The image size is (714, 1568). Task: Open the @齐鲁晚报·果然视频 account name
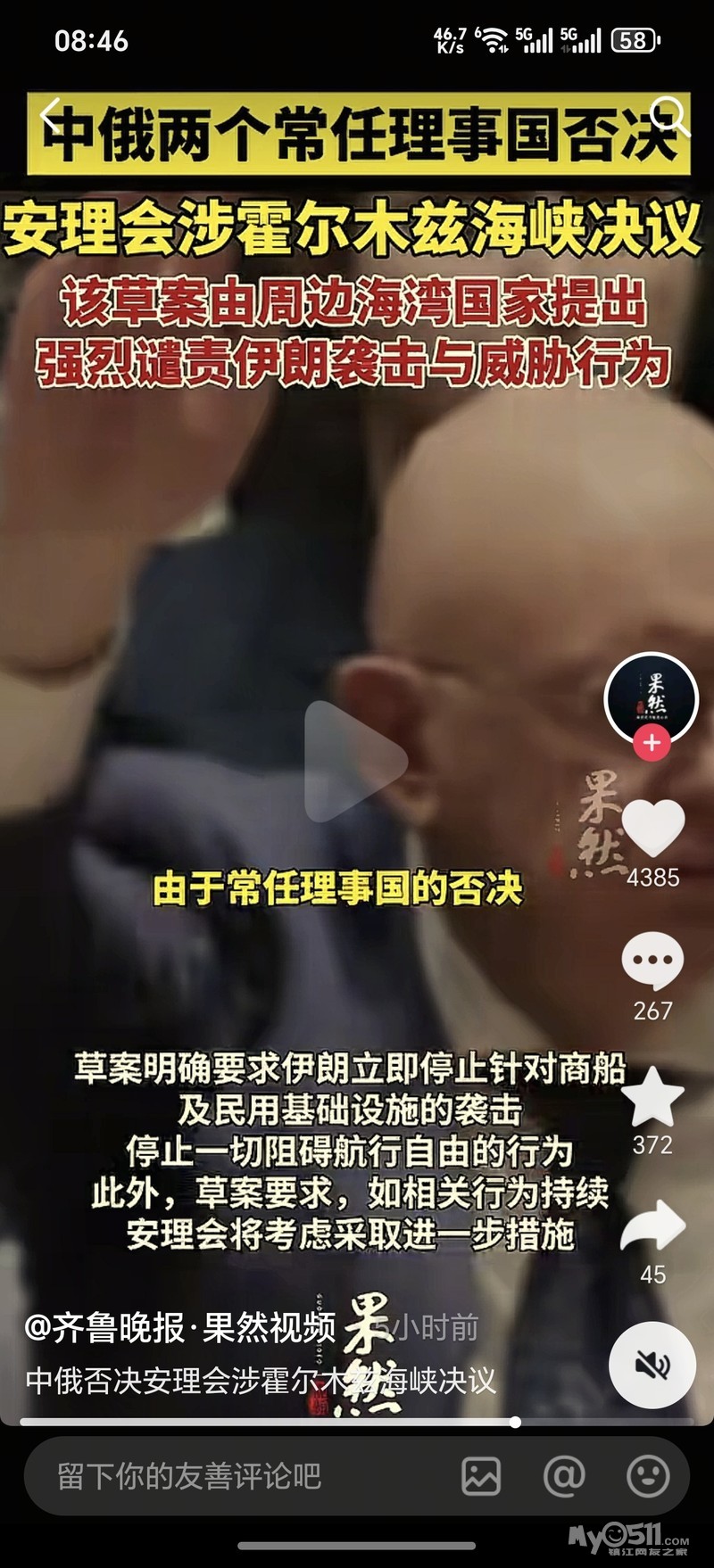(180, 1327)
